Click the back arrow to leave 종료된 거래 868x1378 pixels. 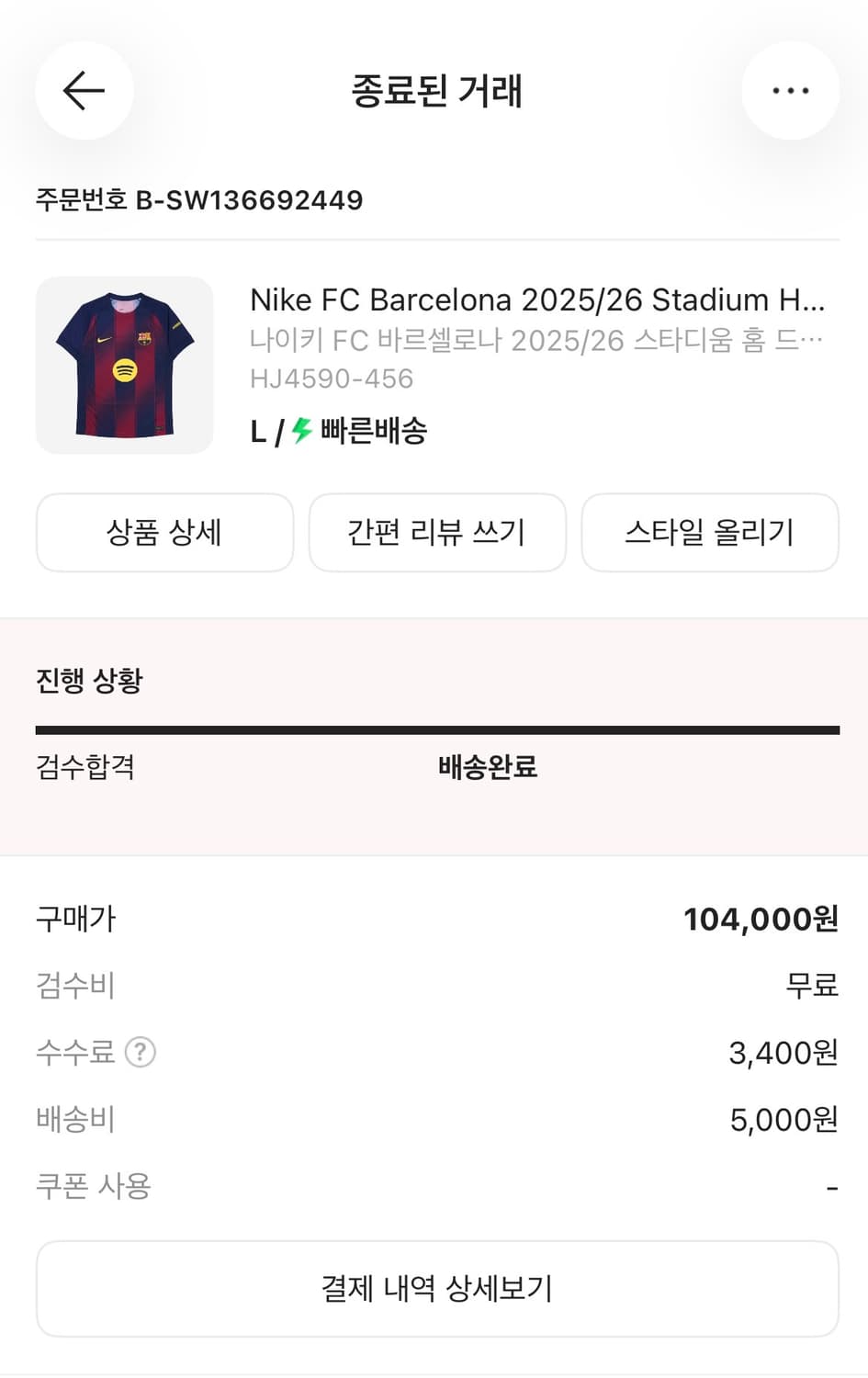(x=85, y=90)
